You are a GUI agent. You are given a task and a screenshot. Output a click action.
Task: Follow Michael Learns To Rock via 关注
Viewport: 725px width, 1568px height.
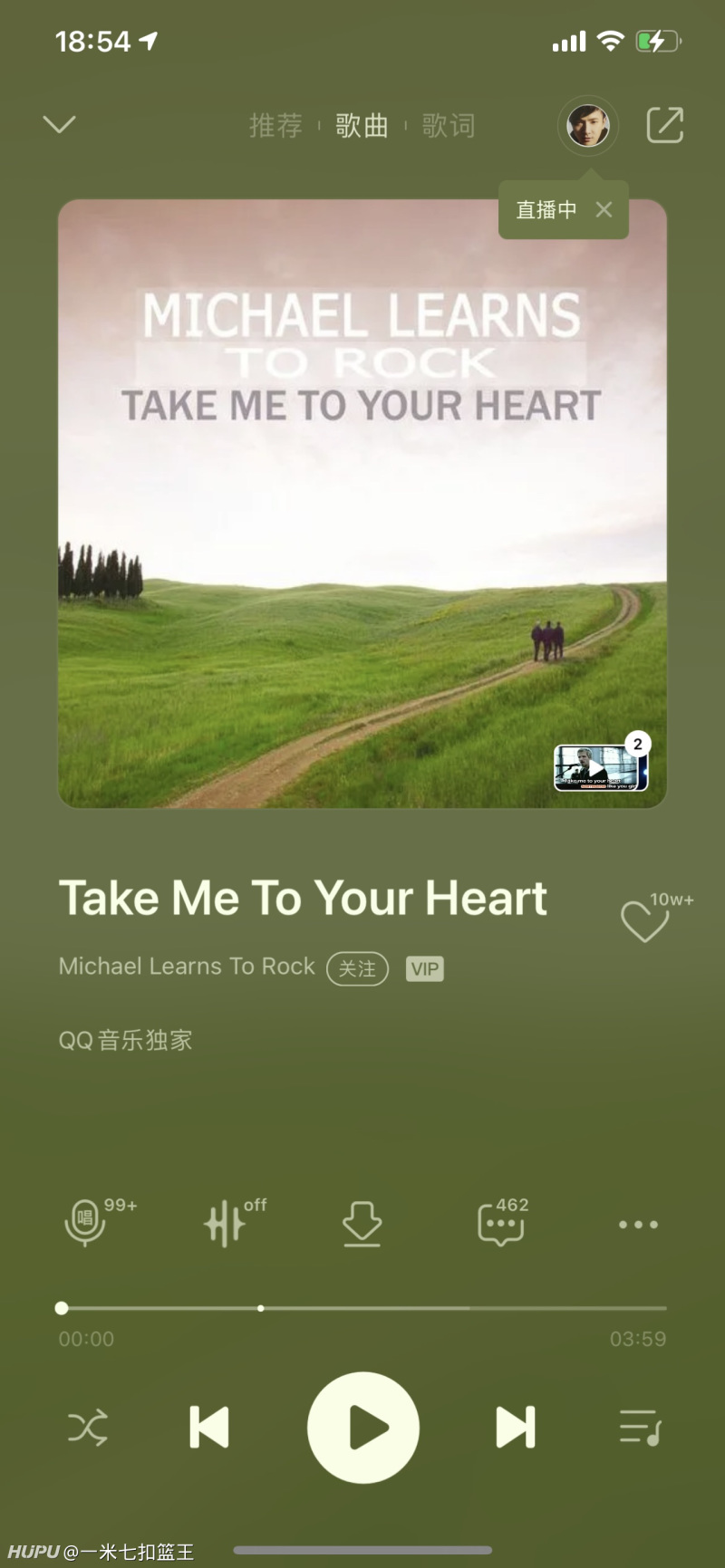[357, 968]
